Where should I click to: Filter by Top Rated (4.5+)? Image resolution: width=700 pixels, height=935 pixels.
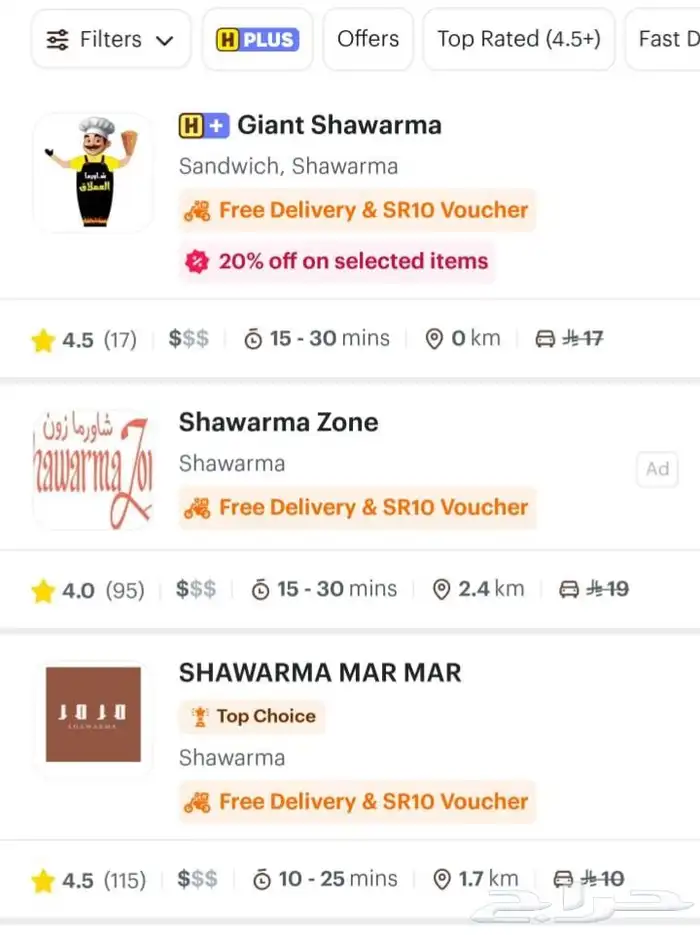(x=518, y=40)
